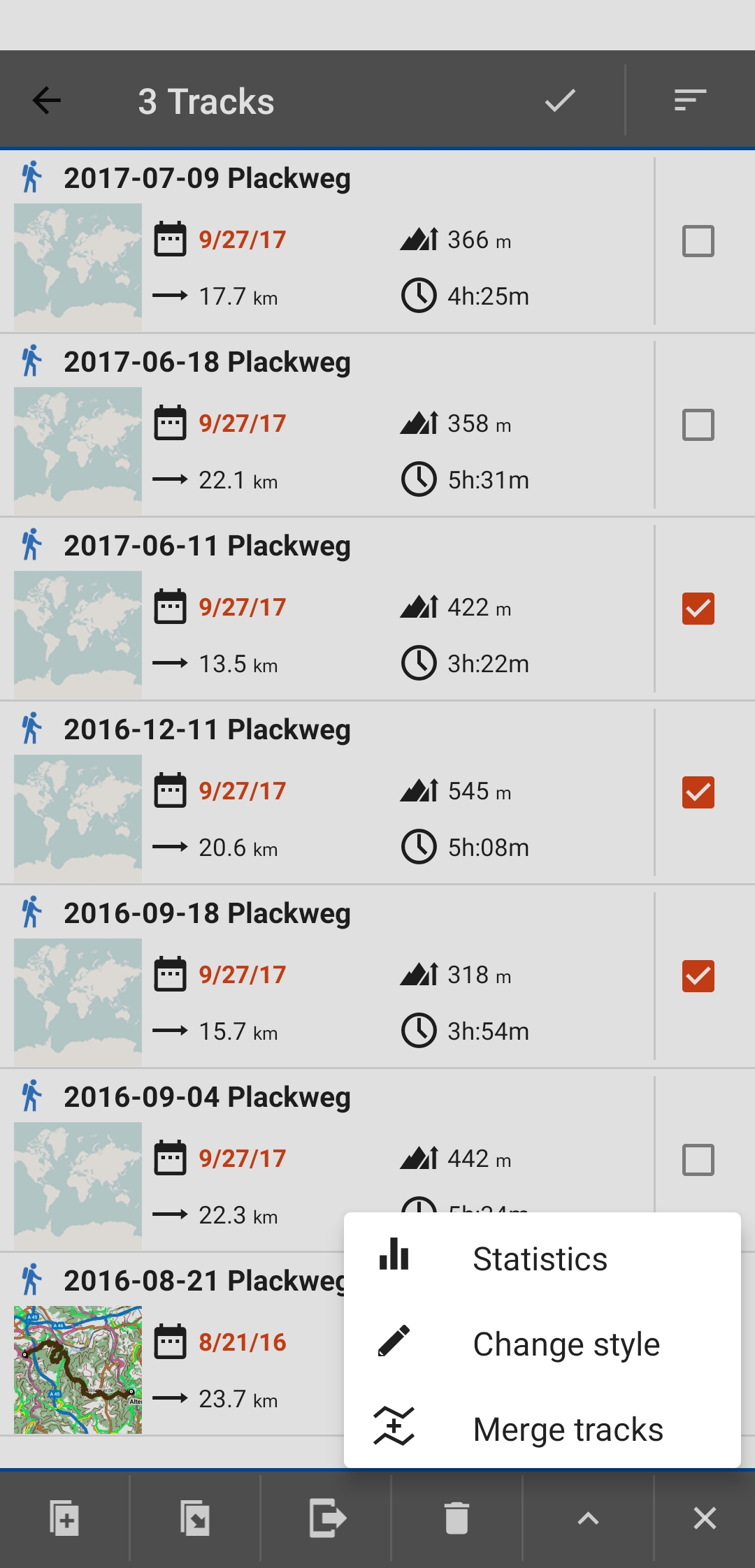Untick the 2016-09-18 Plackweg checkbox
This screenshot has height=1568, width=755.
(x=698, y=976)
